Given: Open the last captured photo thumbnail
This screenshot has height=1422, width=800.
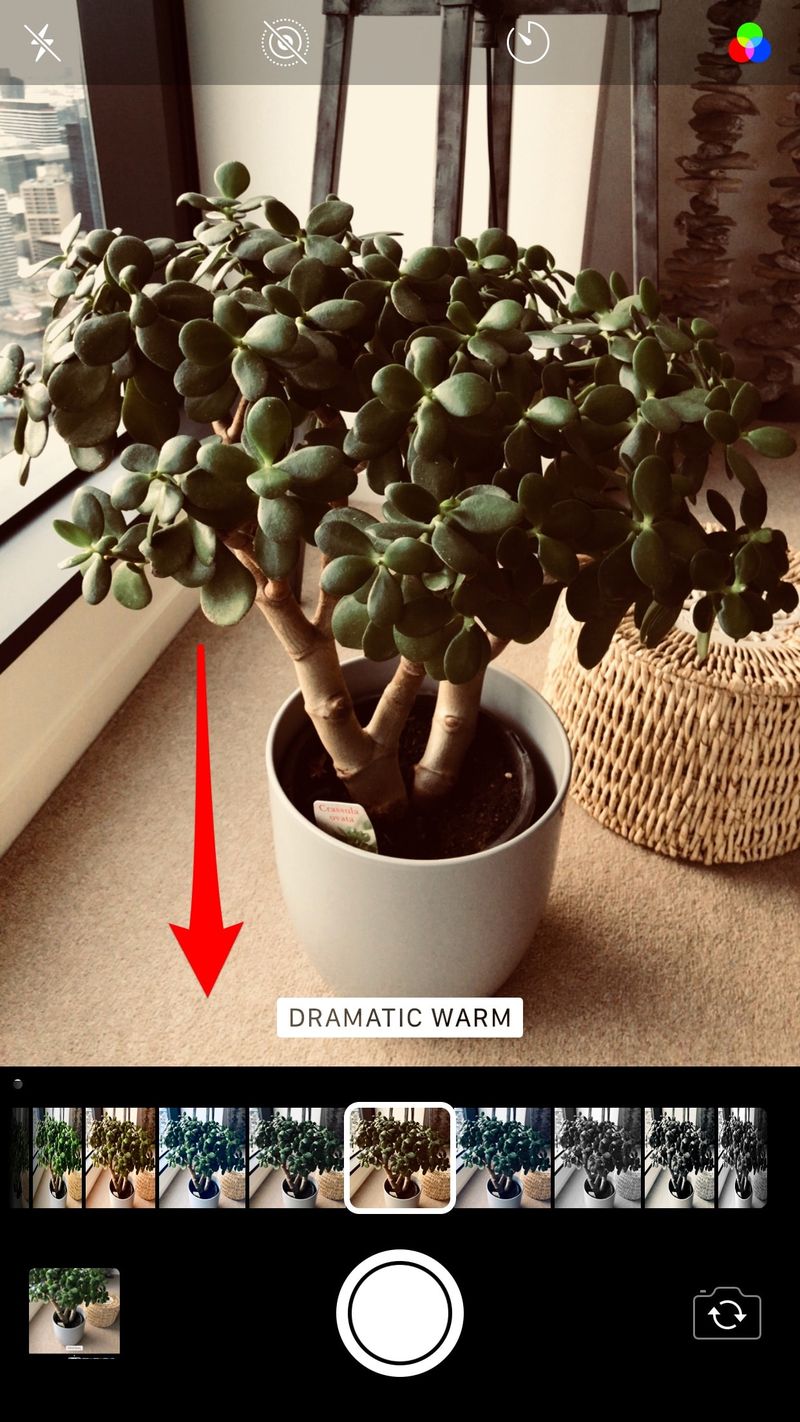Looking at the screenshot, I should coord(74,1311).
